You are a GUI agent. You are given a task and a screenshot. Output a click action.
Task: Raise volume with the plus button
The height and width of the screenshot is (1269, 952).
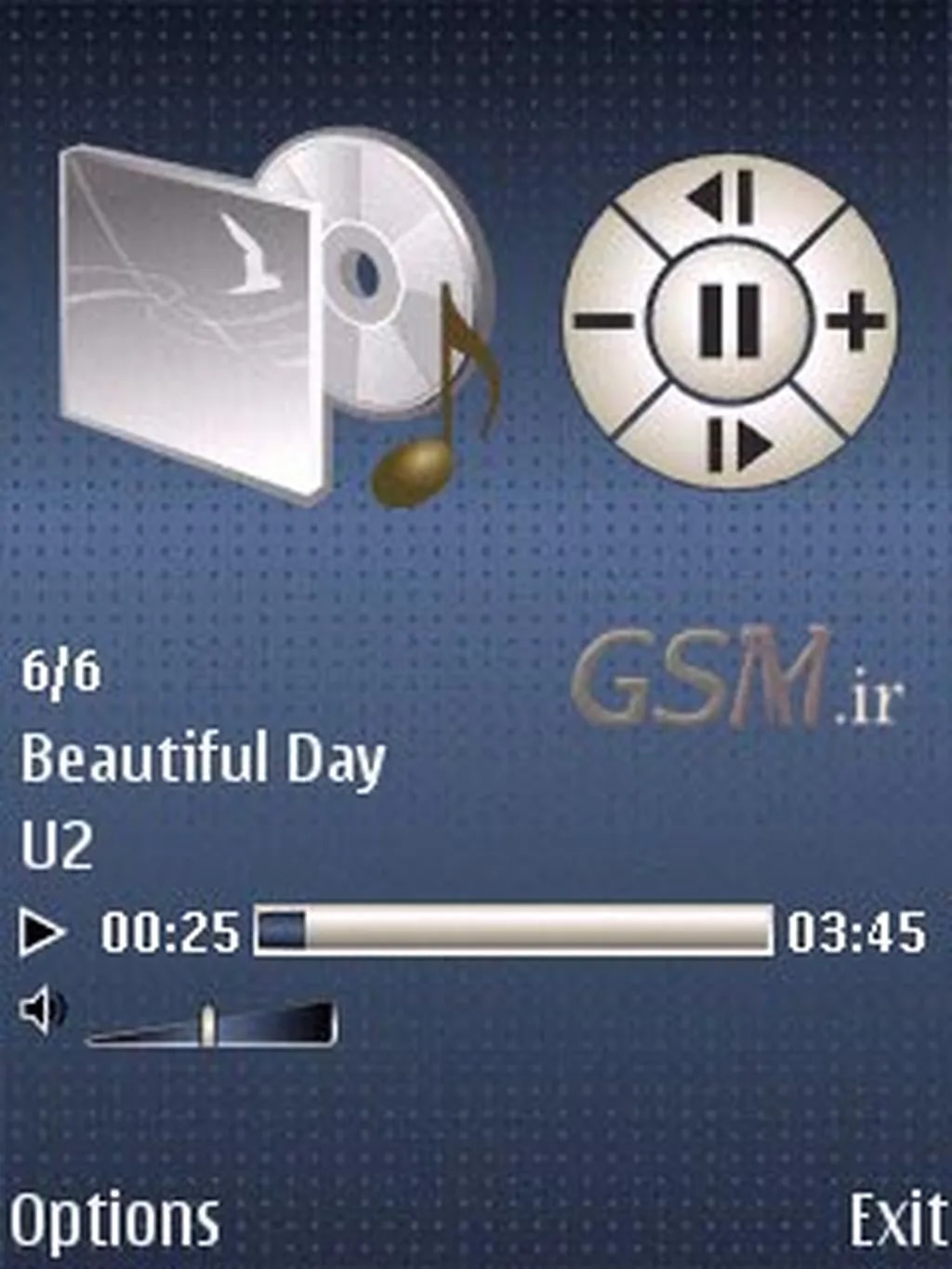pos(856,322)
